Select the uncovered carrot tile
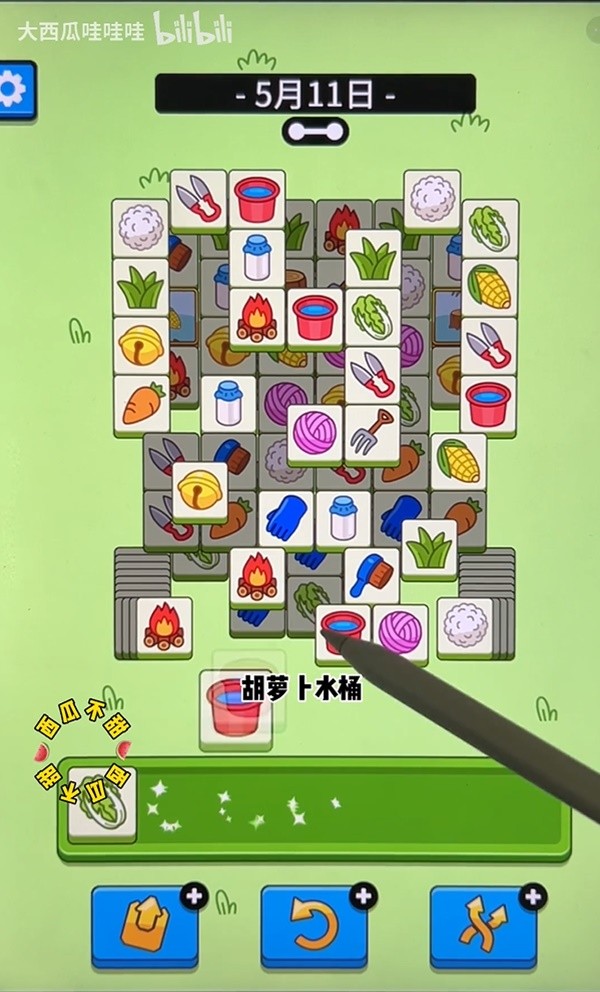 coord(141,405)
